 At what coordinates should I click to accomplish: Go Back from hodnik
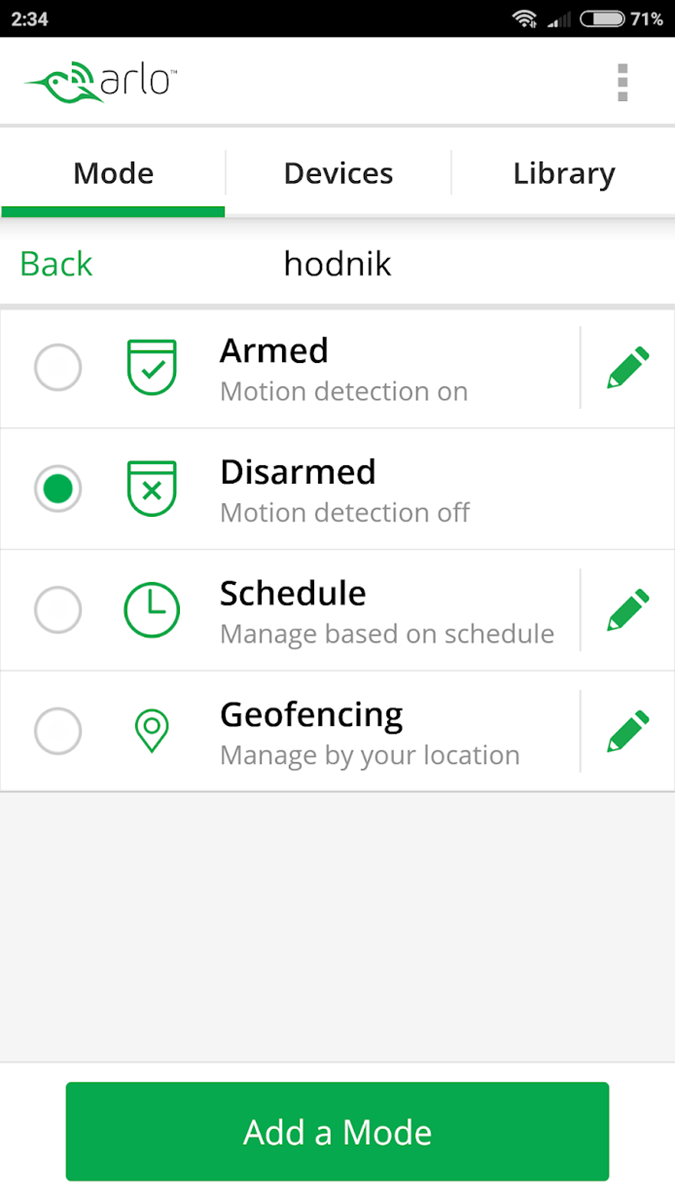pyautogui.click(x=56, y=264)
